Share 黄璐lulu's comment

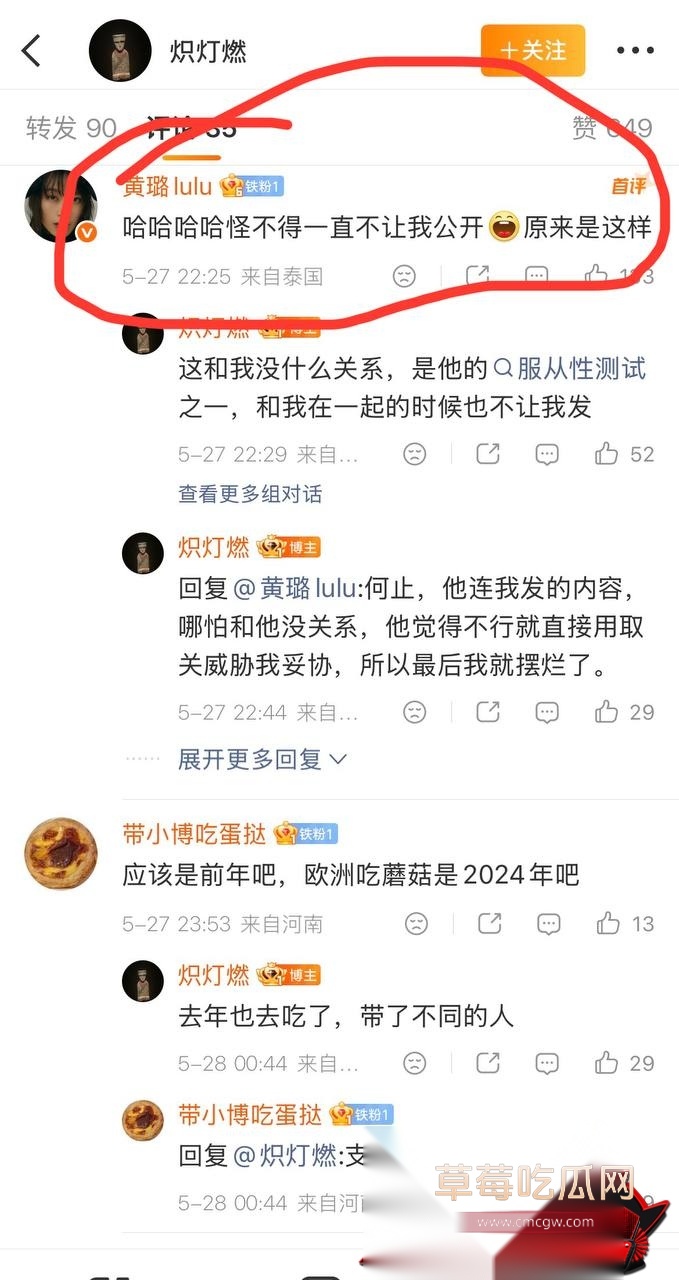tap(478, 276)
